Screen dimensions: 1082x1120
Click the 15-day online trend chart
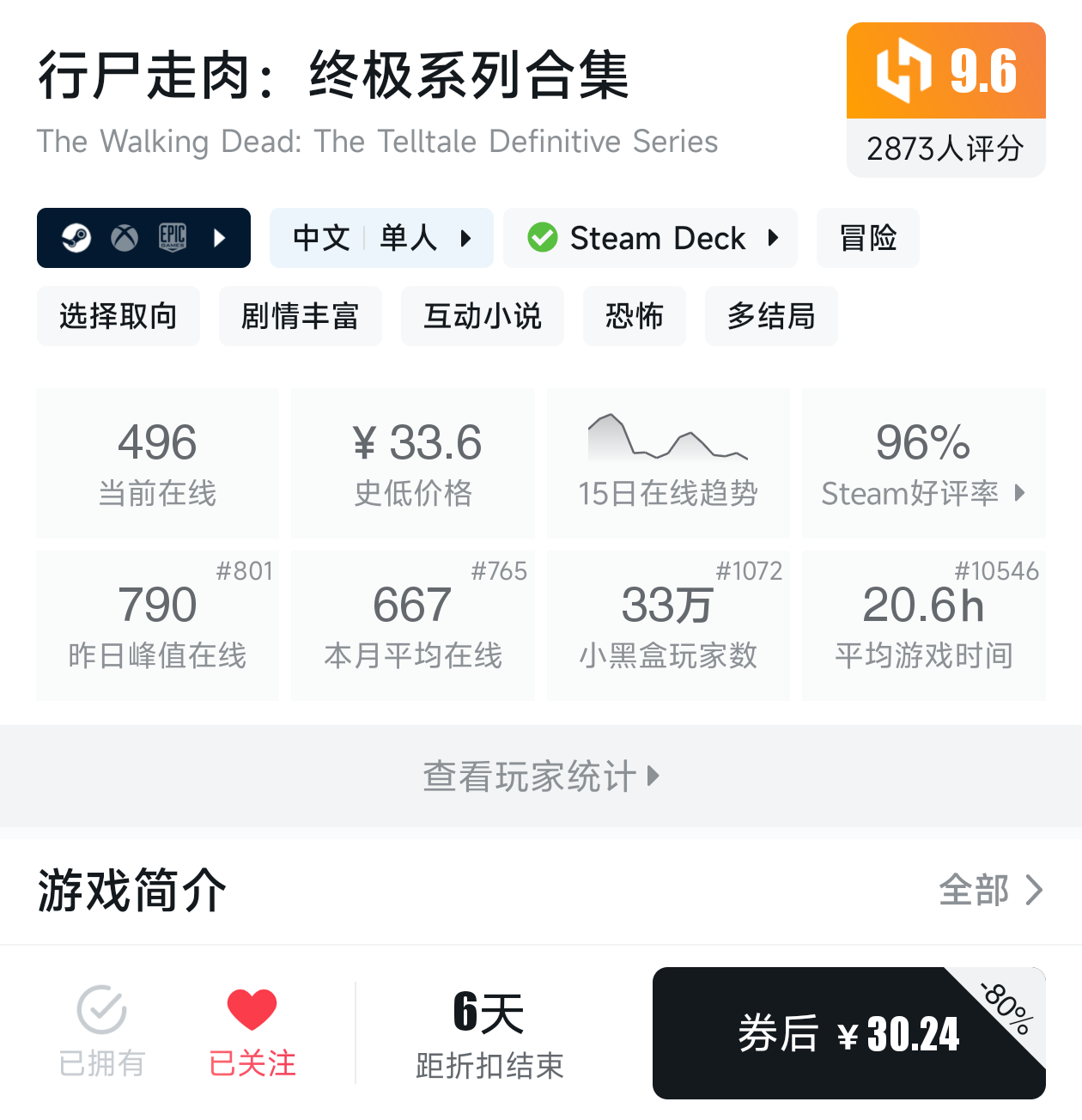pos(668,438)
